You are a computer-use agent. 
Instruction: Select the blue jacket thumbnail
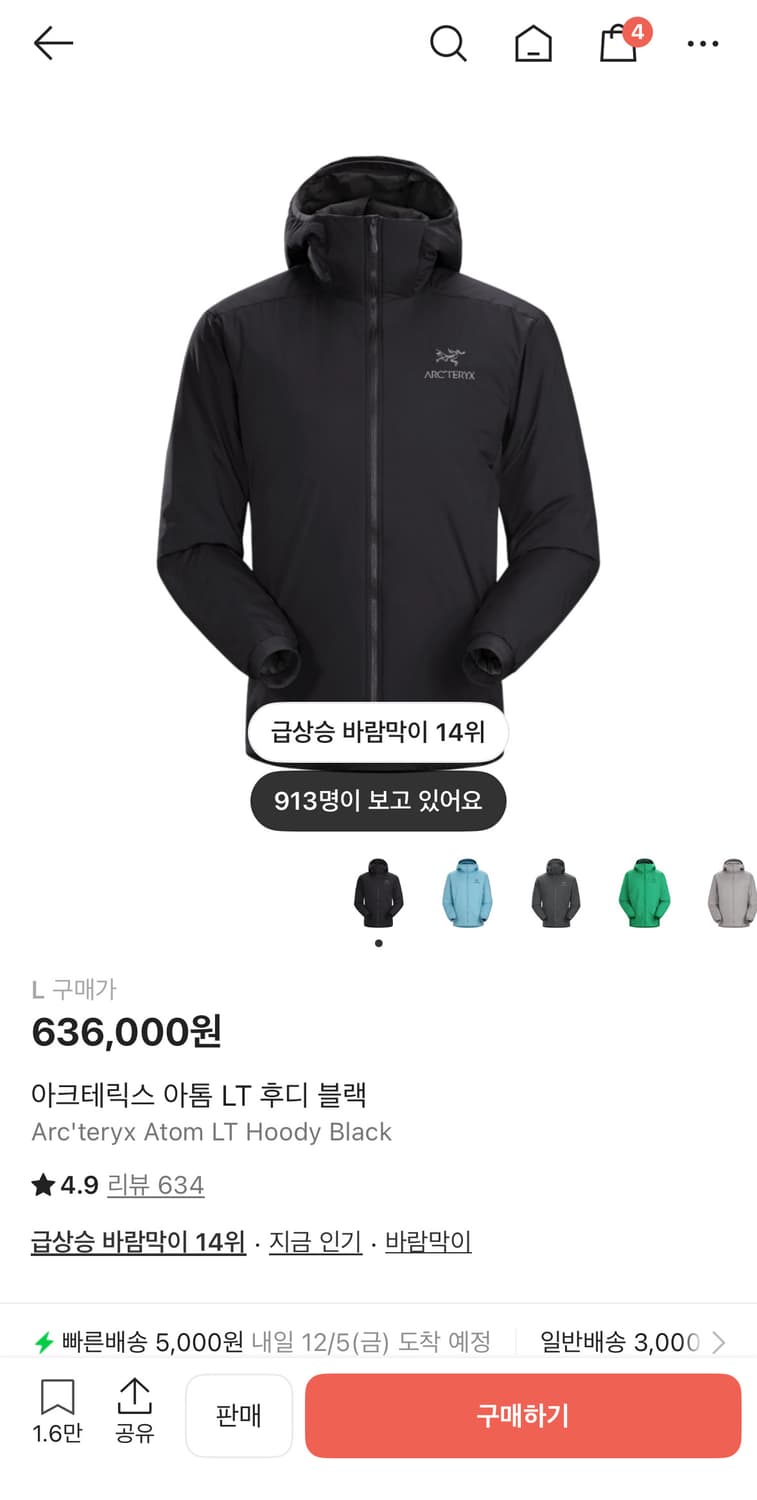click(466, 895)
